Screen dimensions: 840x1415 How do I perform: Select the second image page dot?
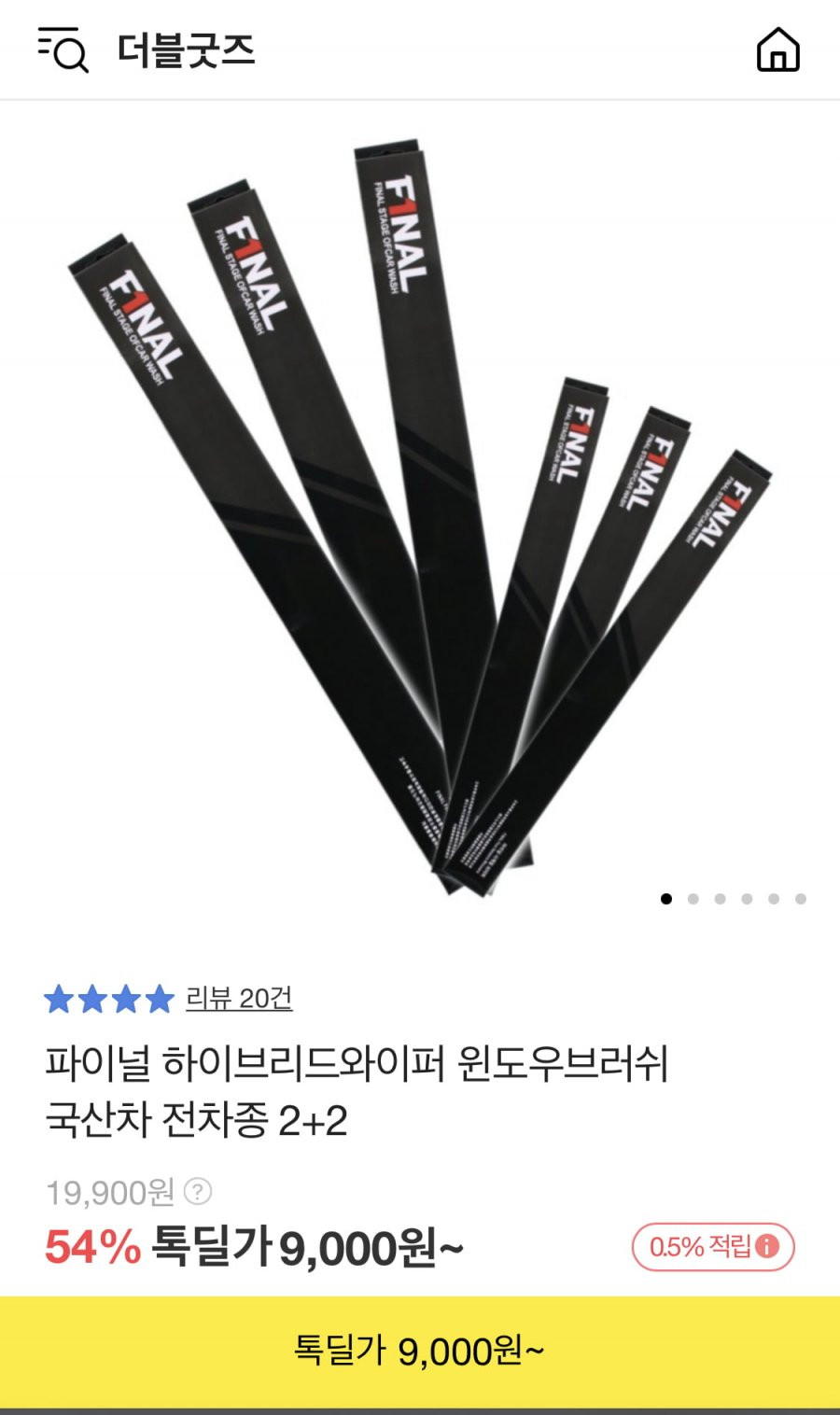(693, 899)
